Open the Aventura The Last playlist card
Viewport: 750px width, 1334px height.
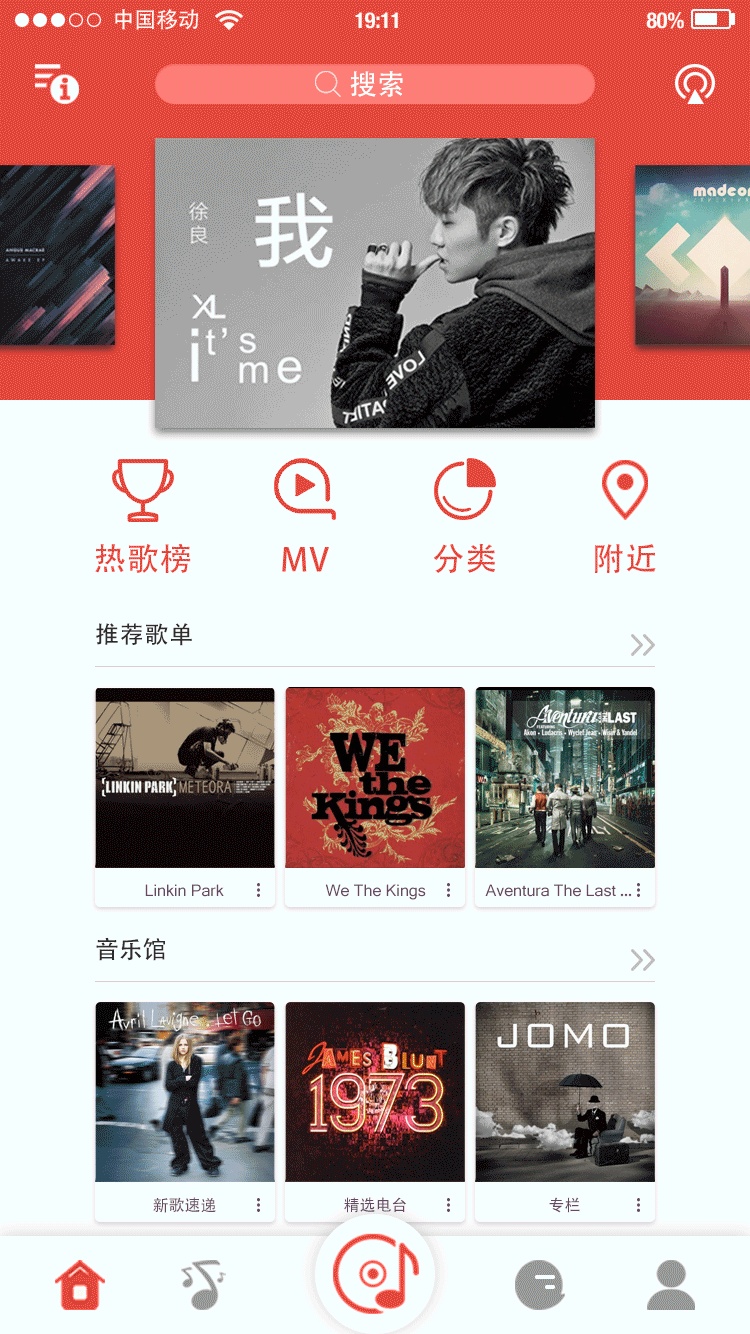pyautogui.click(x=565, y=778)
